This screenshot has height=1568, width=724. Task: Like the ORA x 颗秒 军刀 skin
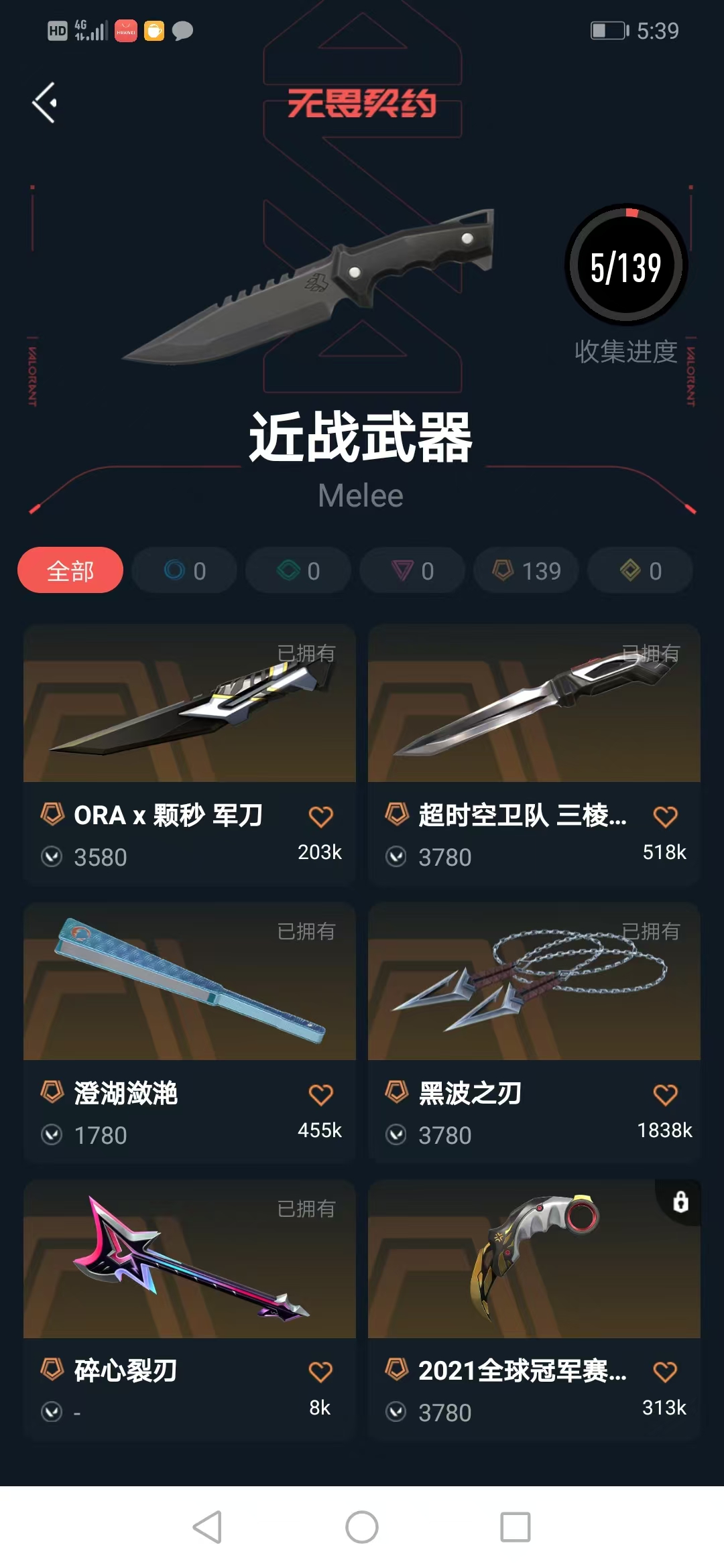pyautogui.click(x=320, y=817)
